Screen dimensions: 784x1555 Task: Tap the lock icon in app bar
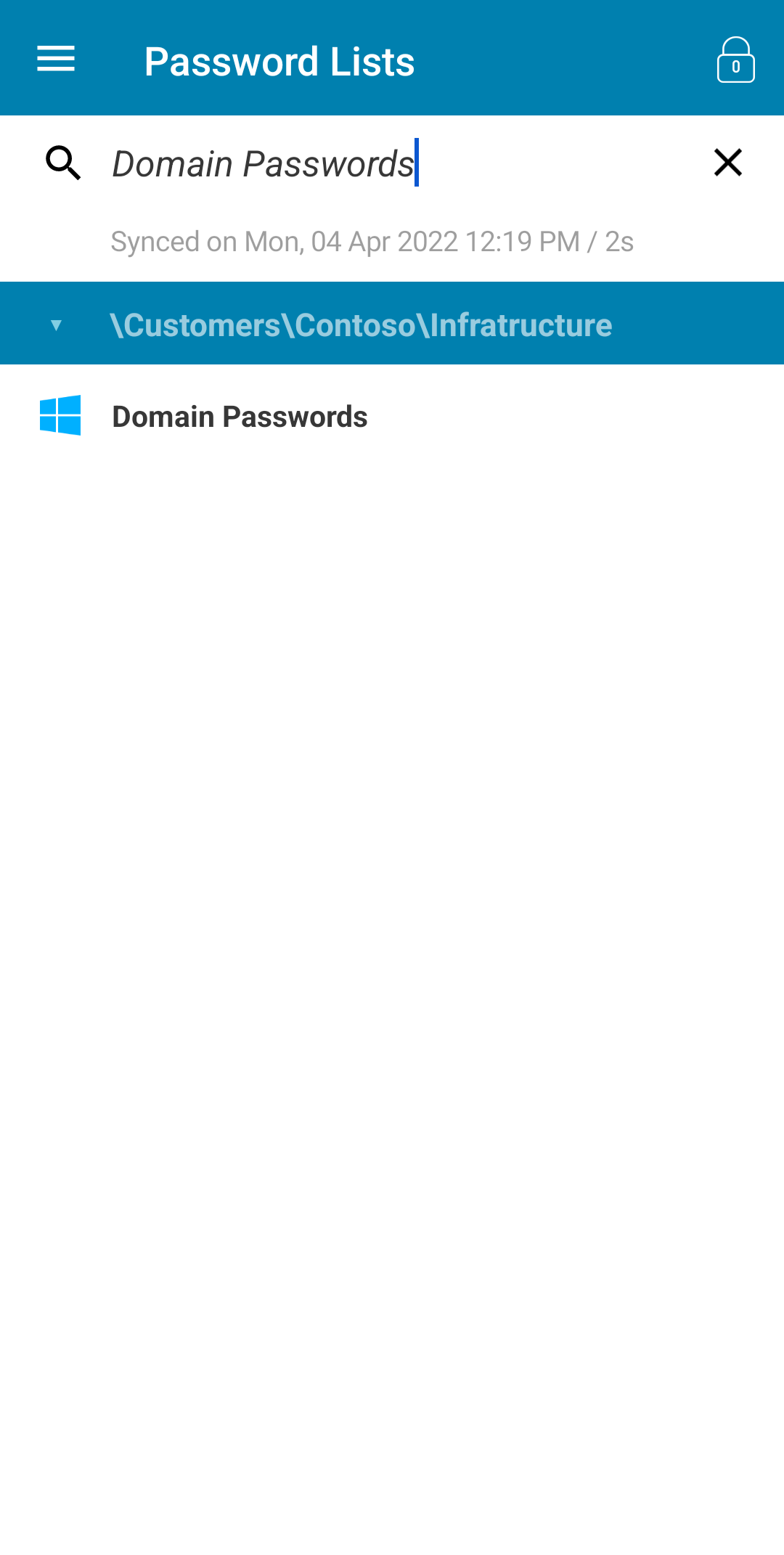point(735,60)
